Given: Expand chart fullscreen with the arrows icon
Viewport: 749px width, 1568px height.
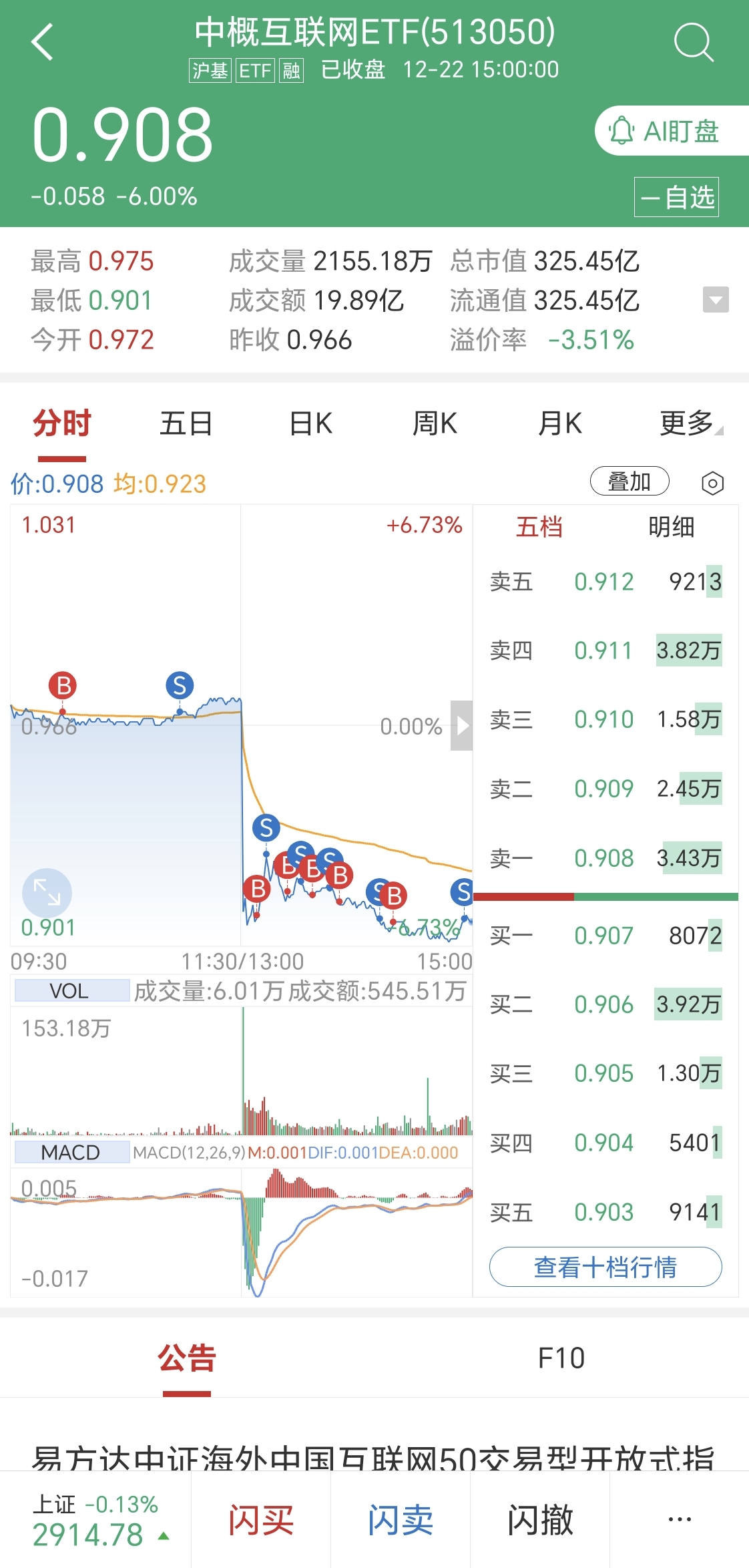Looking at the screenshot, I should coord(48,893).
